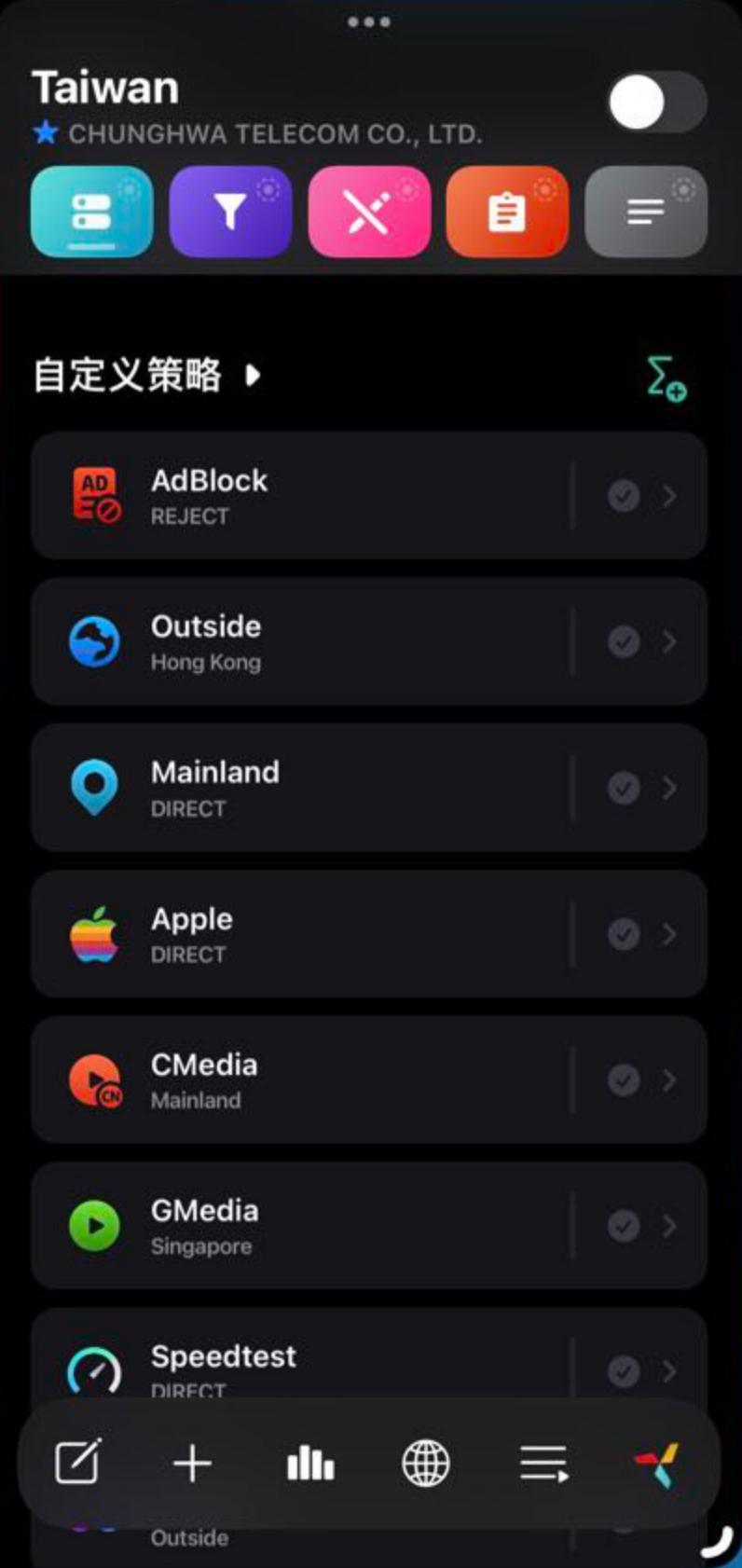This screenshot has width=742, height=1568.
Task: Open the bar chart statistics icon
Action: 310,1464
